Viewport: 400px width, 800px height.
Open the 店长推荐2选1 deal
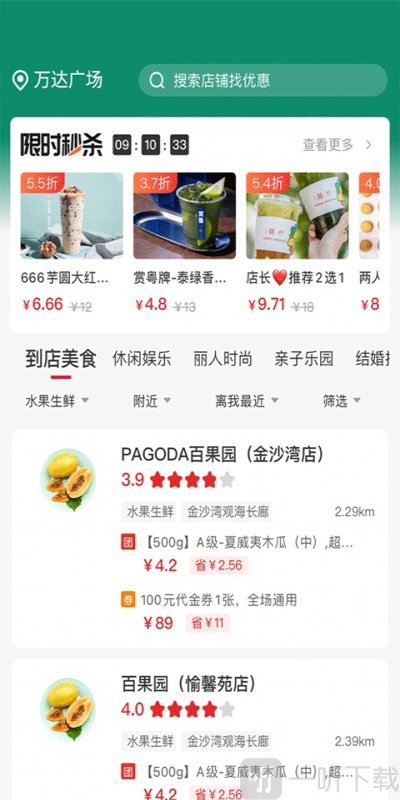[297, 242]
